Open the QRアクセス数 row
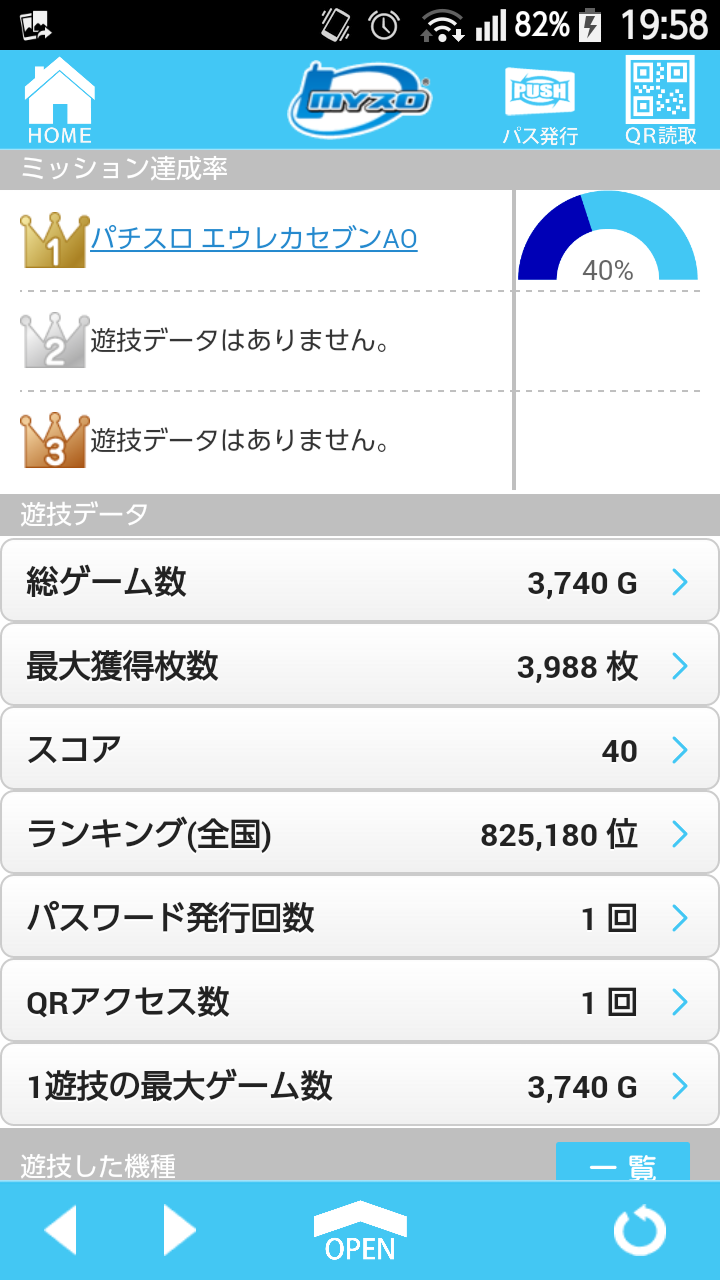This screenshot has height=1280, width=720. click(x=360, y=1001)
